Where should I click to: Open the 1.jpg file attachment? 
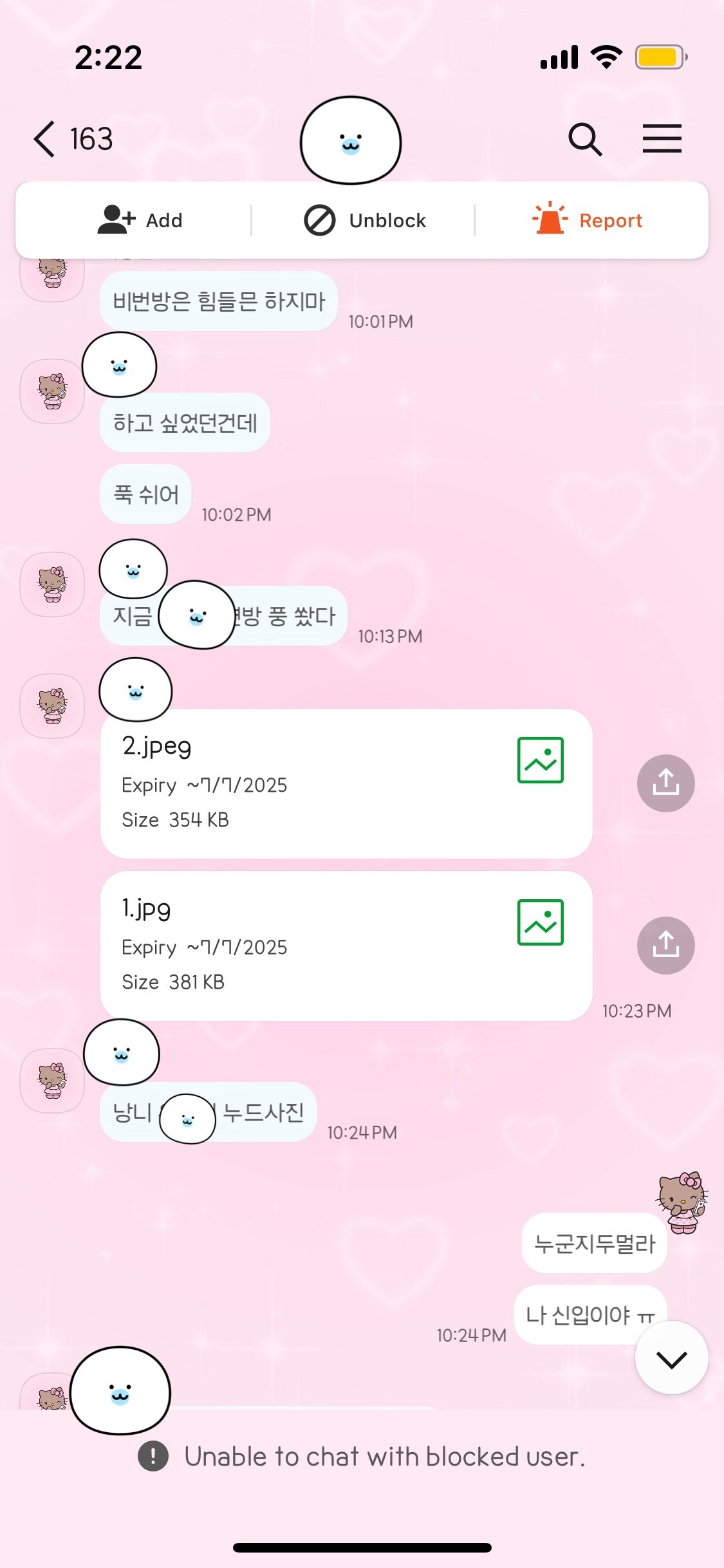[346, 945]
